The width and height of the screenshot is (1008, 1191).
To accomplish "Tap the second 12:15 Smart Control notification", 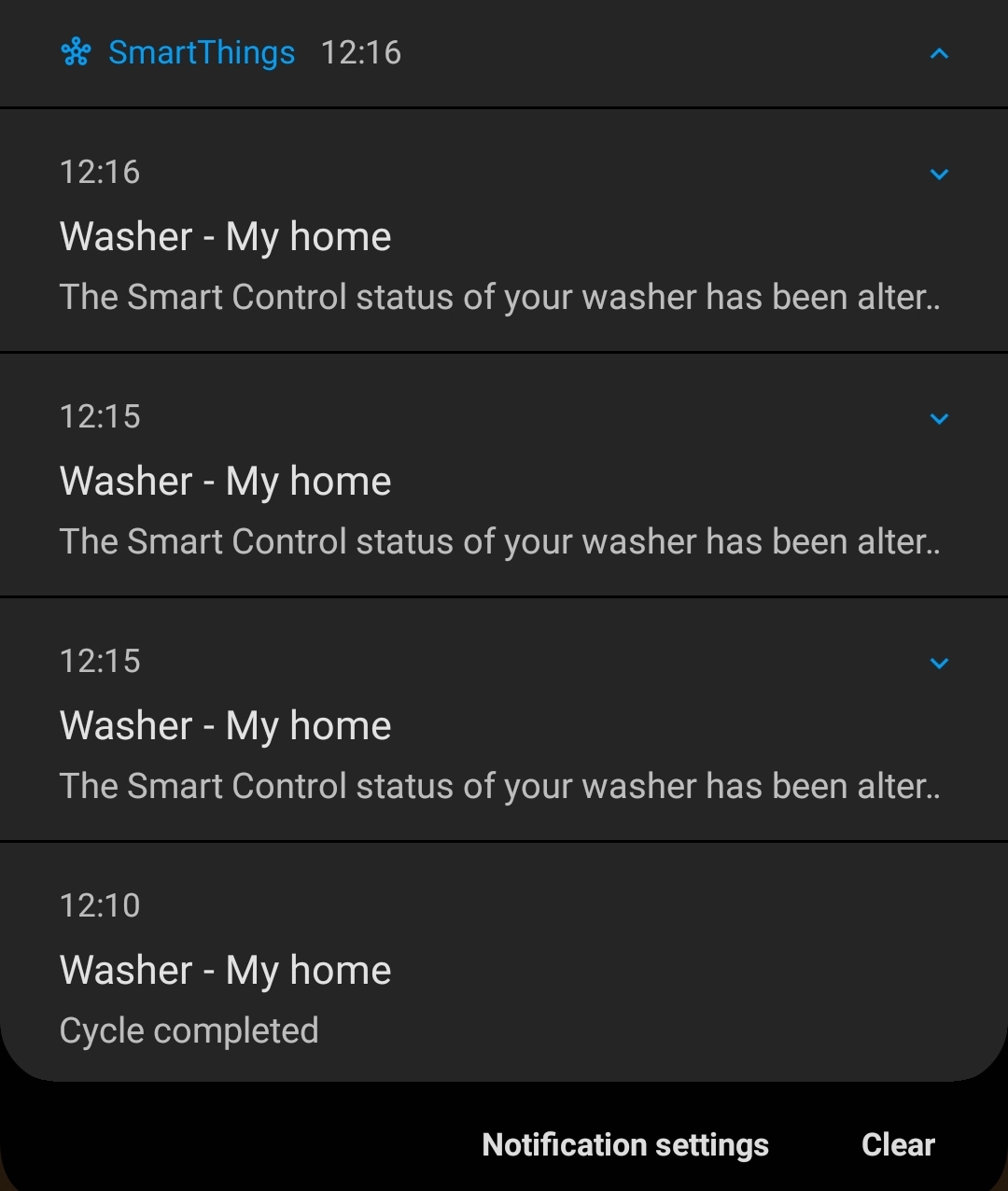I will click(467, 723).
